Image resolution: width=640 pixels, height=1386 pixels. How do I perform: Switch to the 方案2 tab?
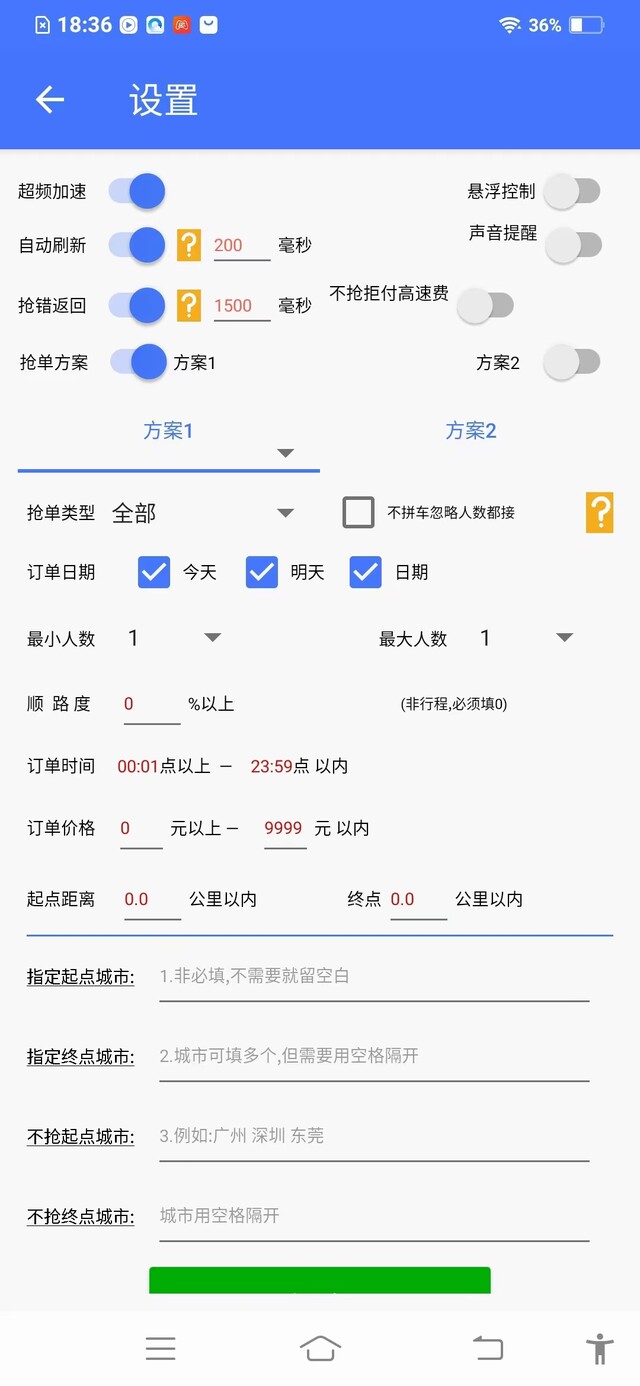pos(471,431)
